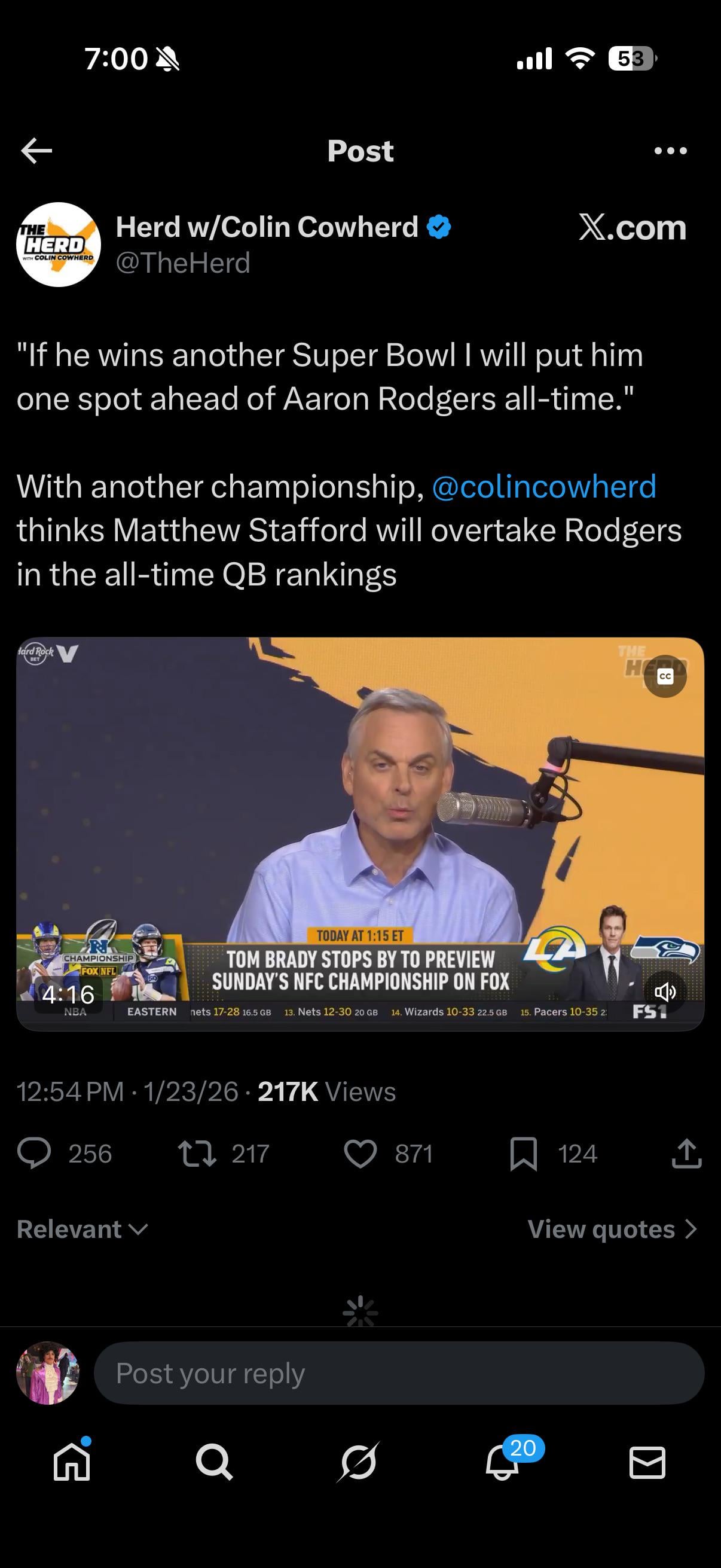Image resolution: width=721 pixels, height=1568 pixels.
Task: Go back using the back arrow
Action: [36, 151]
